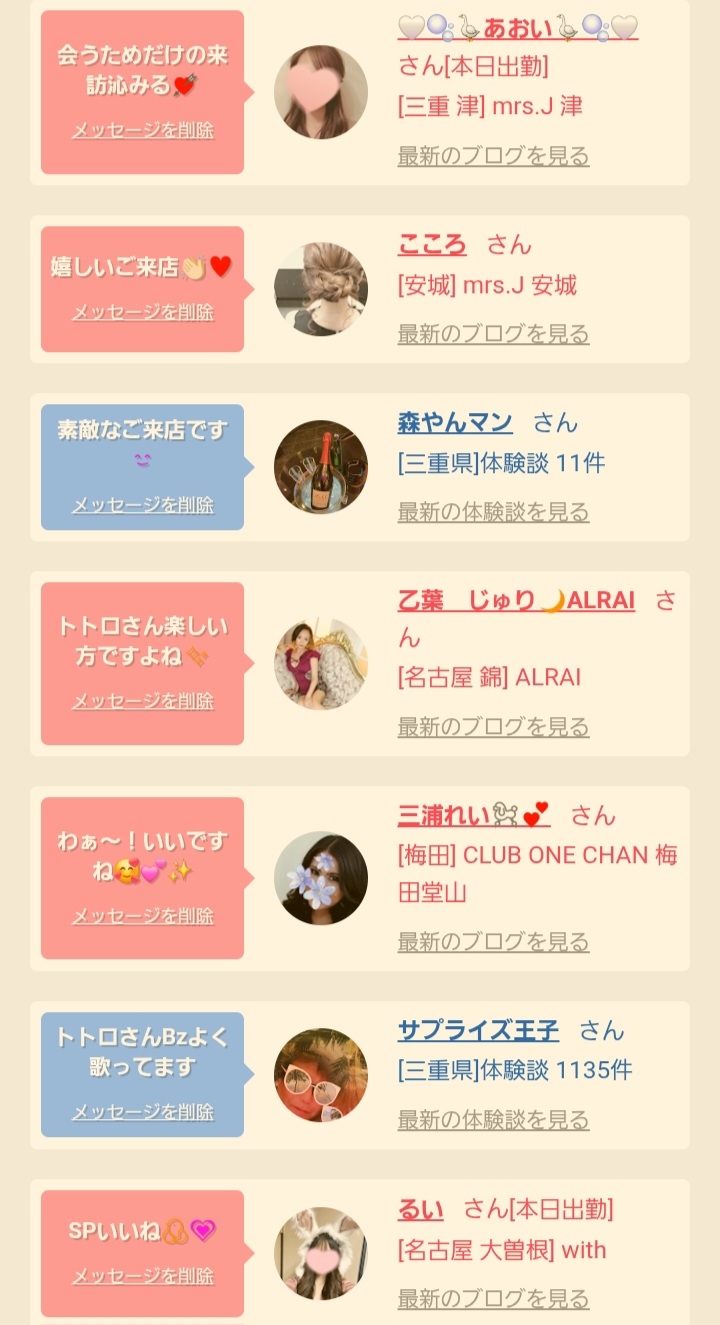720x1325 pixels.
Task: Open 森やんマン's profile
Action: point(455,423)
